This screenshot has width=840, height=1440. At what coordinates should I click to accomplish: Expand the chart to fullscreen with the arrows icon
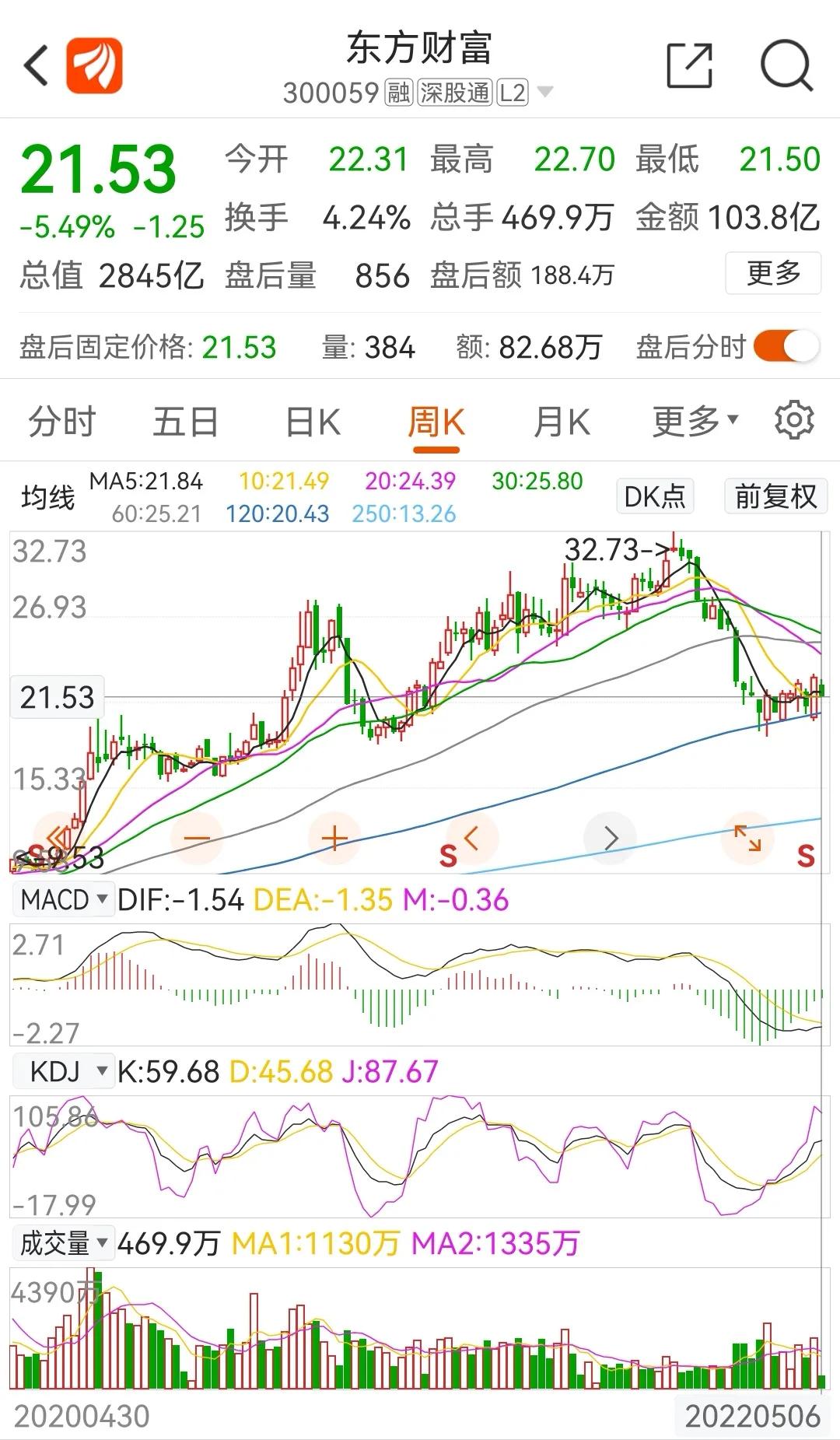click(x=747, y=837)
